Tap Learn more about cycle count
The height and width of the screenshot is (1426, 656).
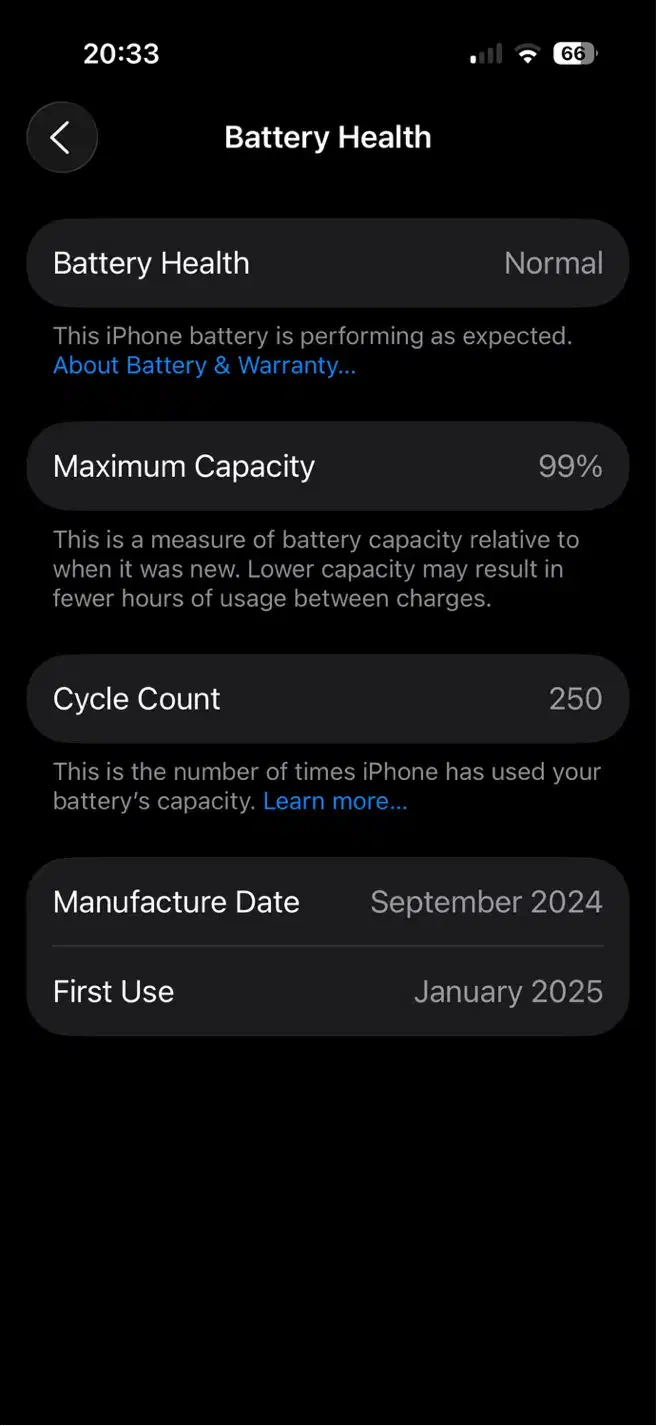pyautogui.click(x=335, y=802)
